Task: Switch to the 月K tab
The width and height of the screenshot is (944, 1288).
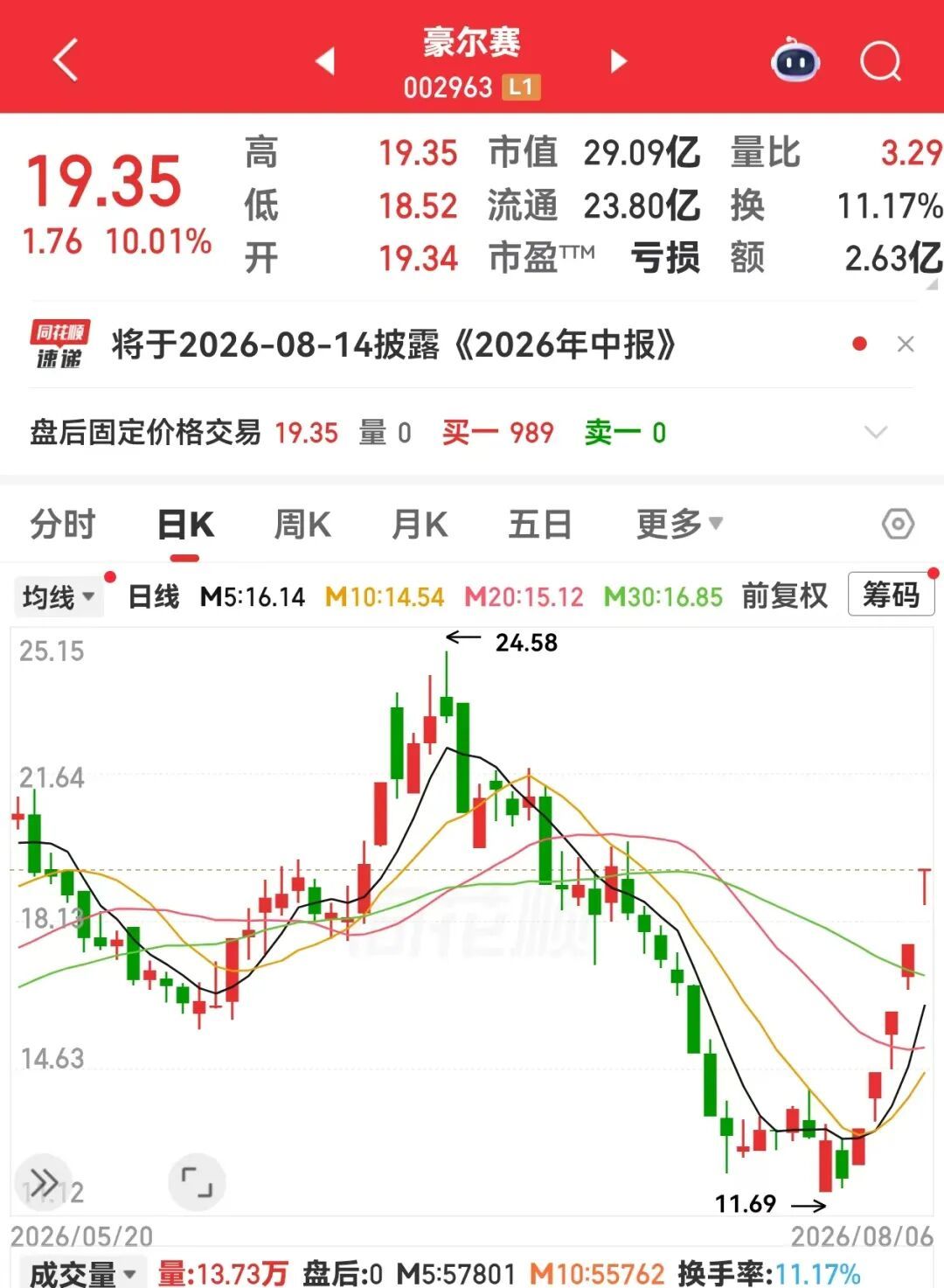Action: (420, 525)
